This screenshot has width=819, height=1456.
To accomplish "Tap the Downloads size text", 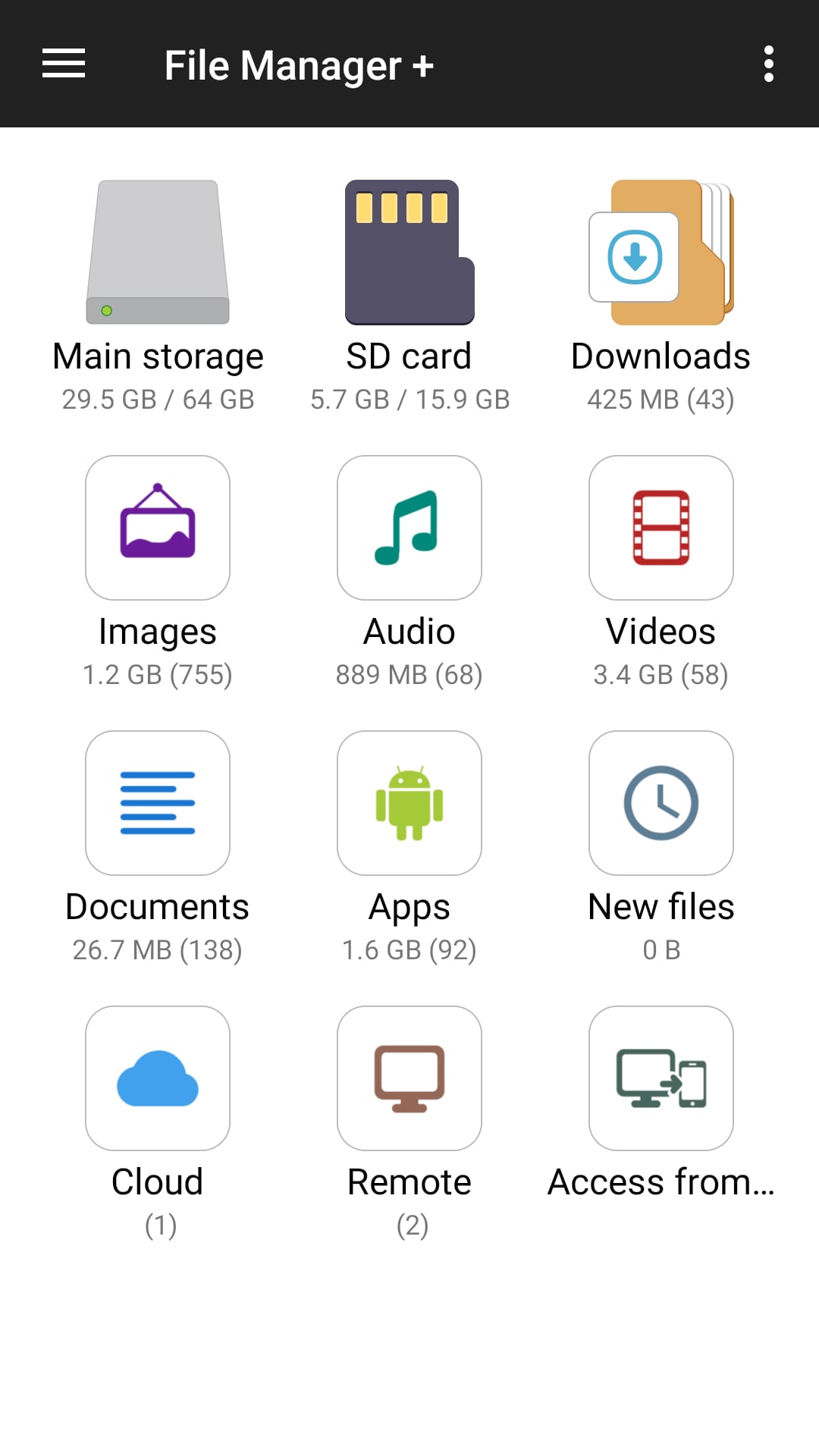I will pyautogui.click(x=661, y=400).
